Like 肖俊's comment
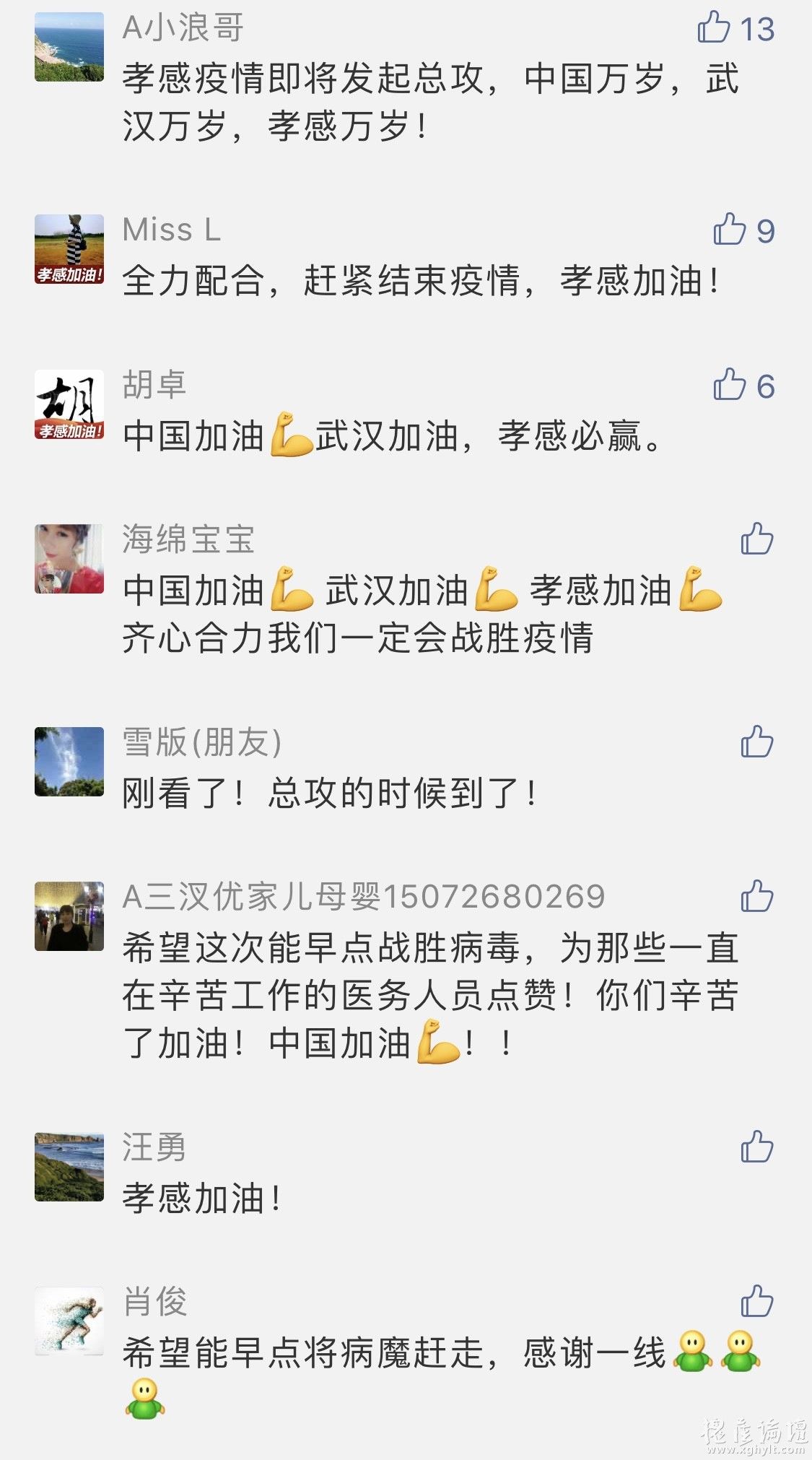 tap(756, 1301)
